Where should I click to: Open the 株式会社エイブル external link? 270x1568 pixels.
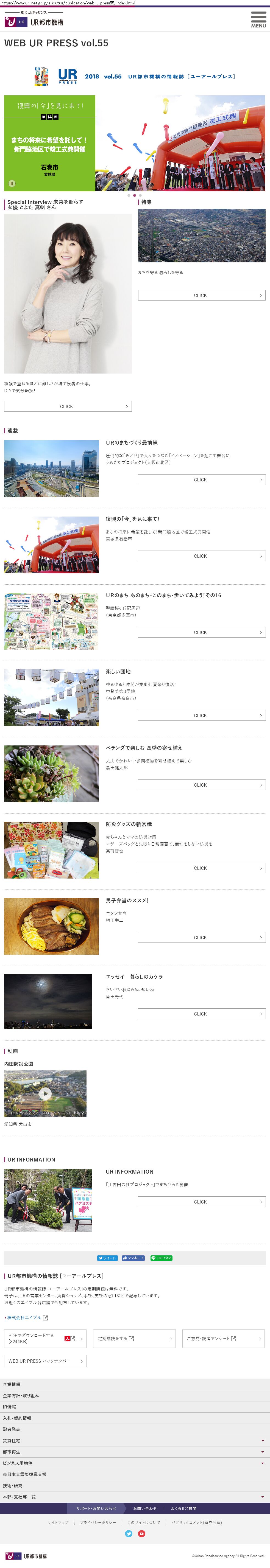click(24, 1317)
